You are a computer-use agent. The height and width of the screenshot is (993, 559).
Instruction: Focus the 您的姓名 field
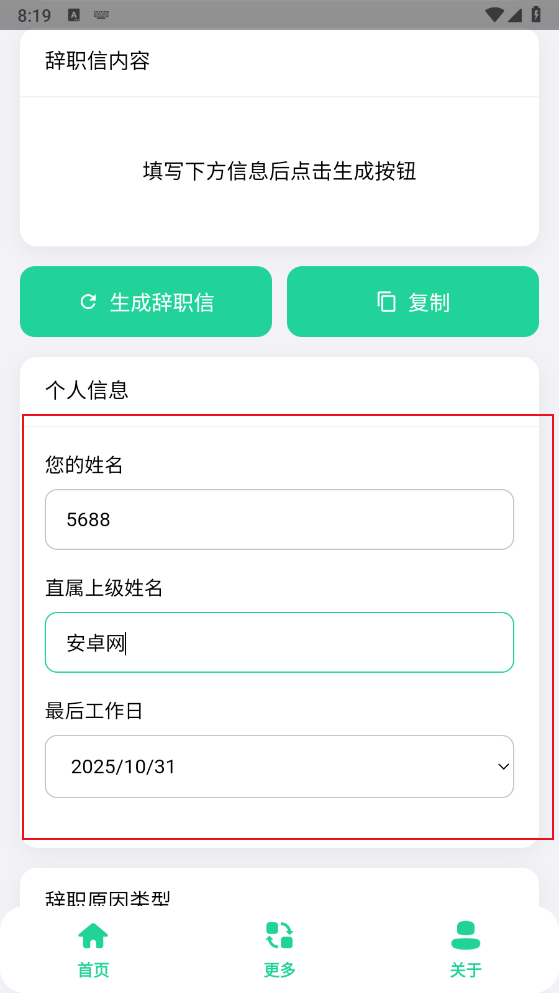[279, 519]
